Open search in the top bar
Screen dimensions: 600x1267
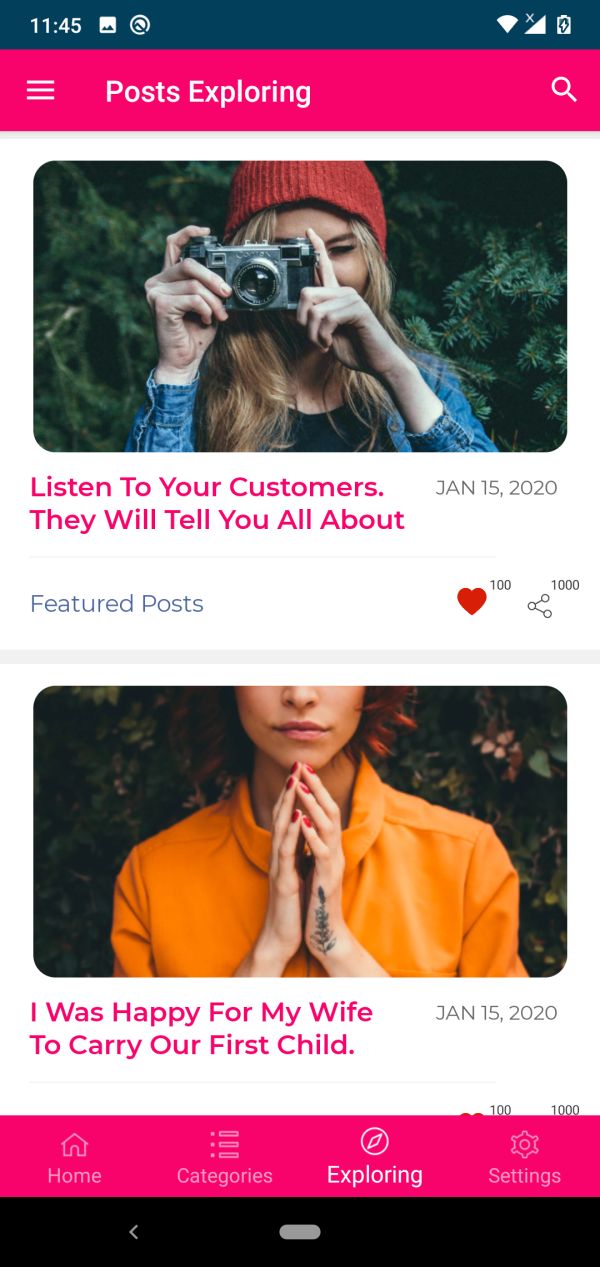pos(564,90)
